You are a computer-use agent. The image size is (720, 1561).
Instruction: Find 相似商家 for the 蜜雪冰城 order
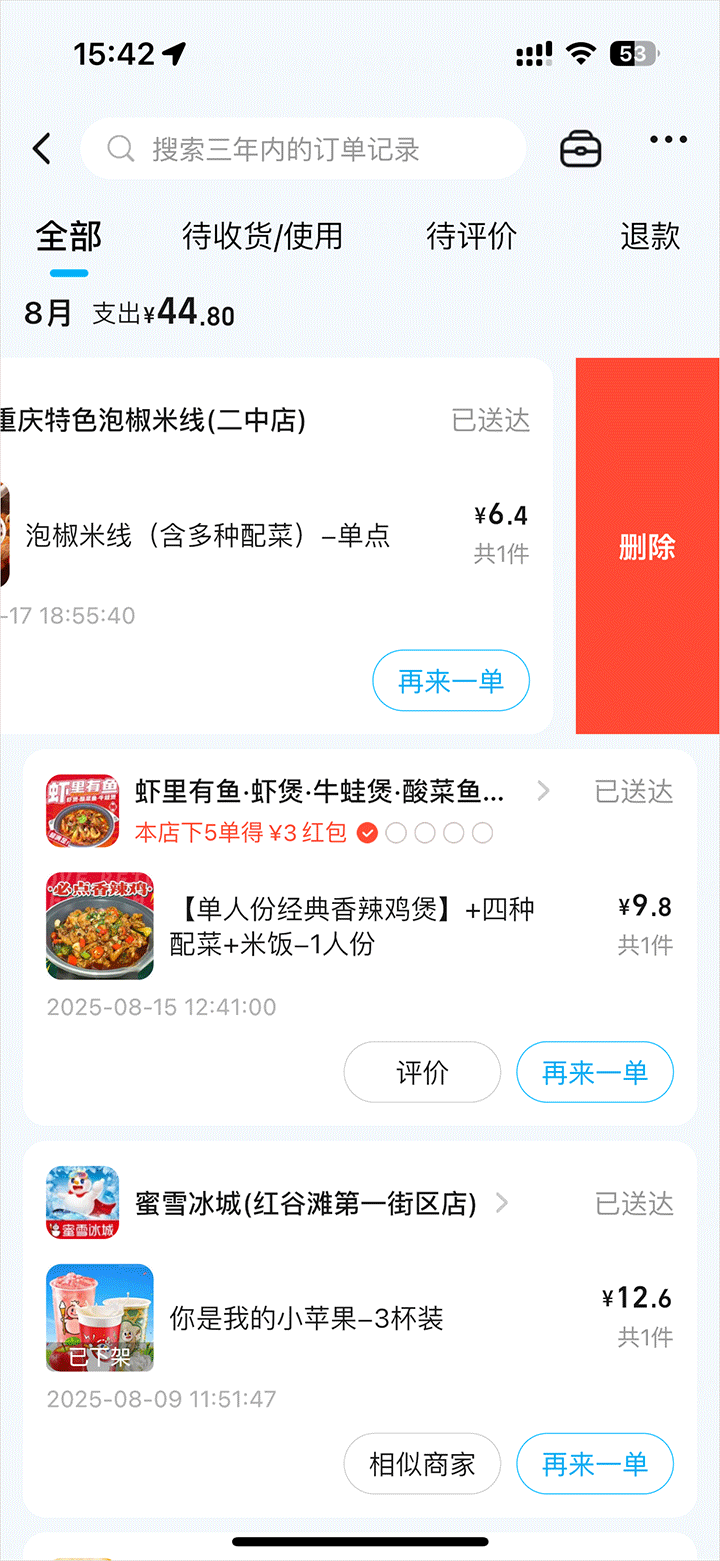pyautogui.click(x=422, y=1465)
